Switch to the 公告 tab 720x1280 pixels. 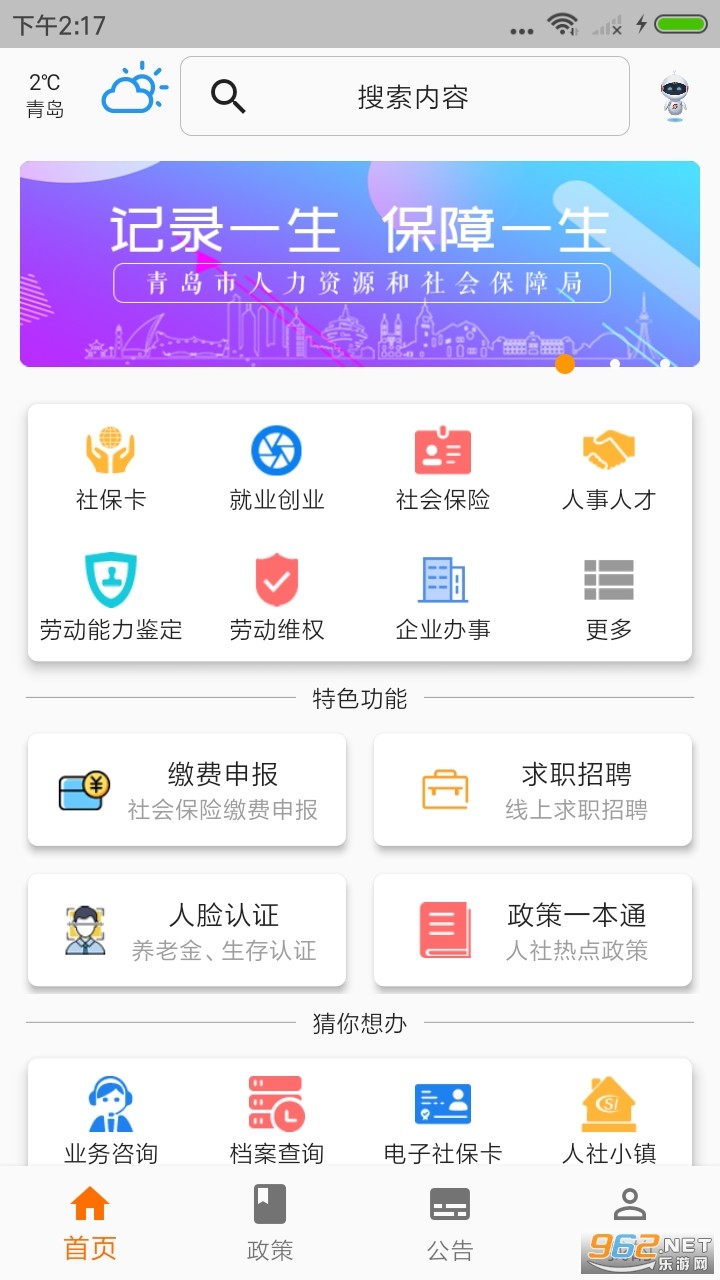(450, 1222)
